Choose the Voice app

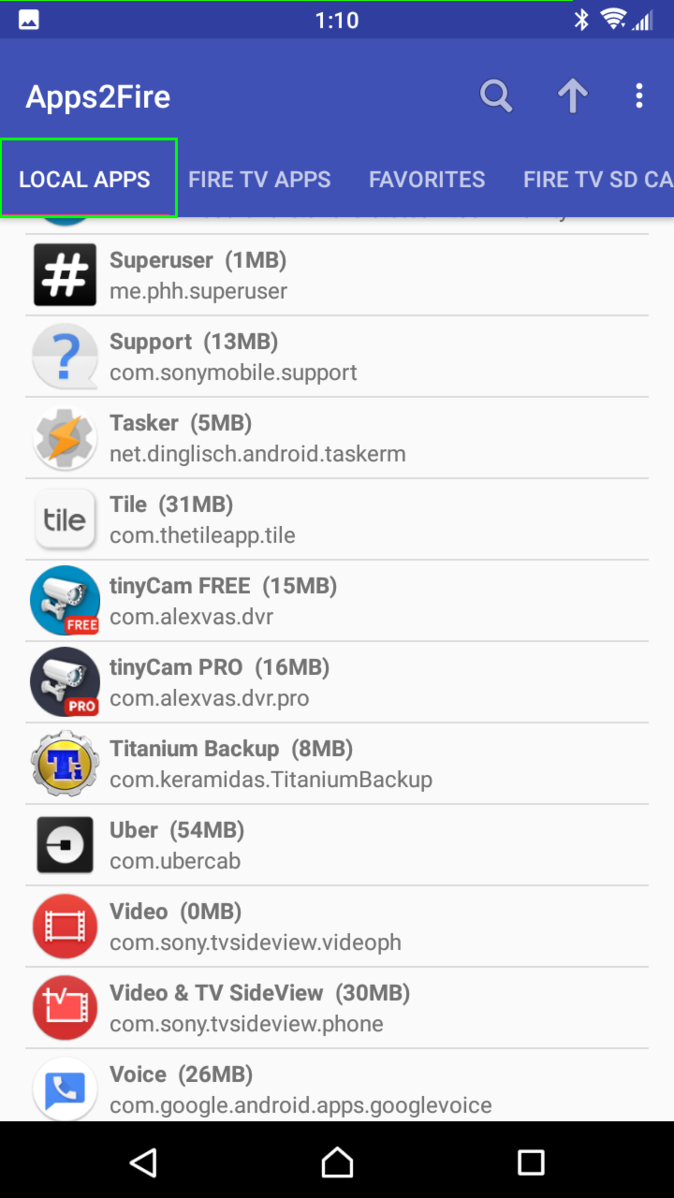(337, 1088)
